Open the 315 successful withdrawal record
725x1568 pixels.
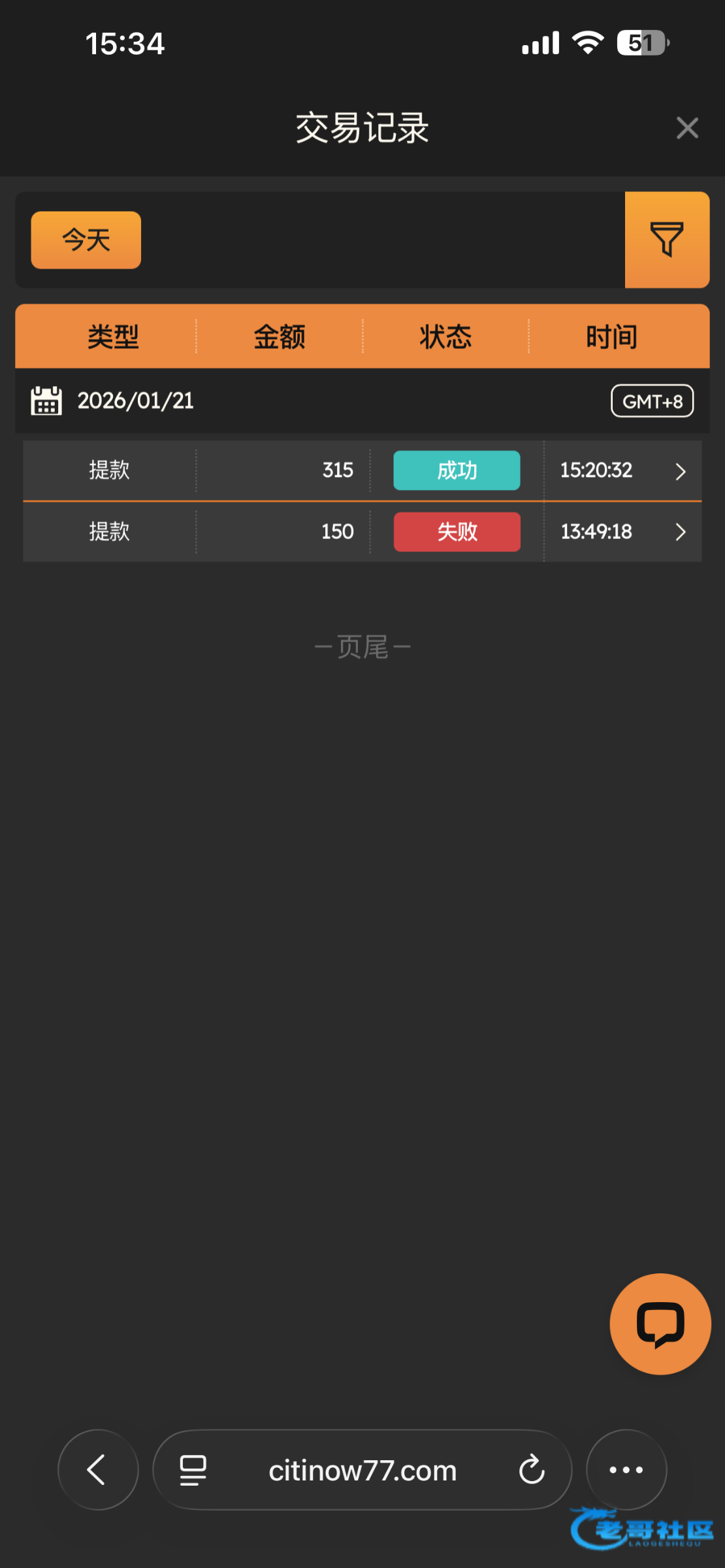point(680,471)
